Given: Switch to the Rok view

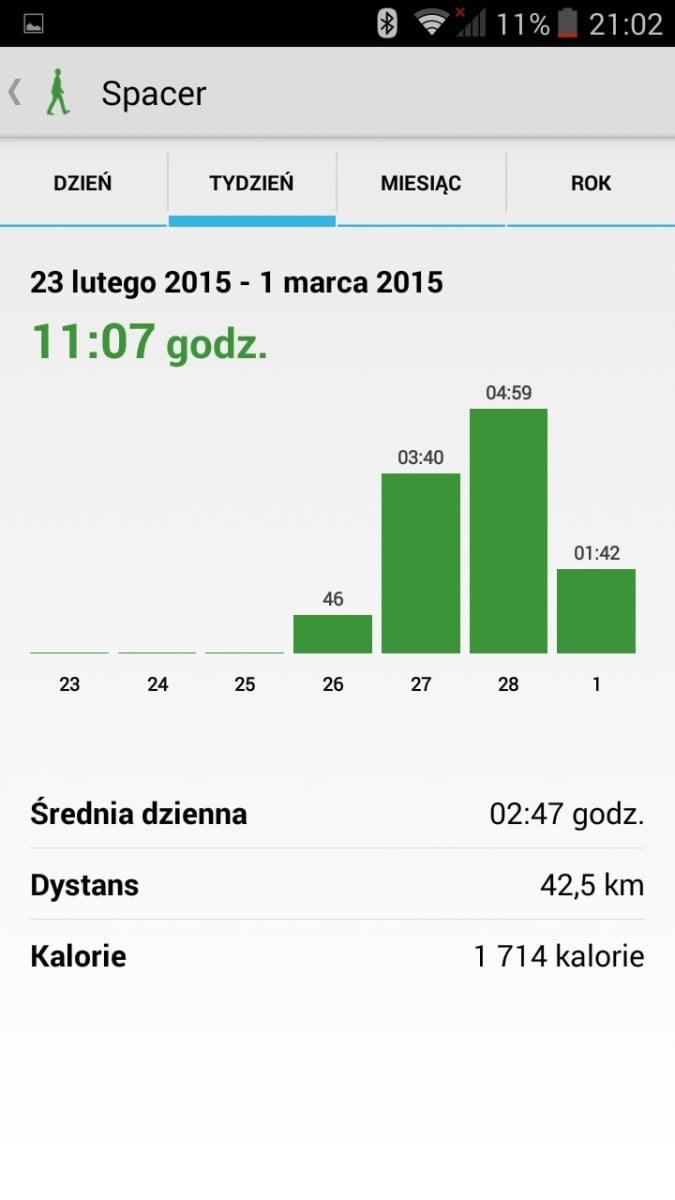Looking at the screenshot, I should tap(591, 184).
